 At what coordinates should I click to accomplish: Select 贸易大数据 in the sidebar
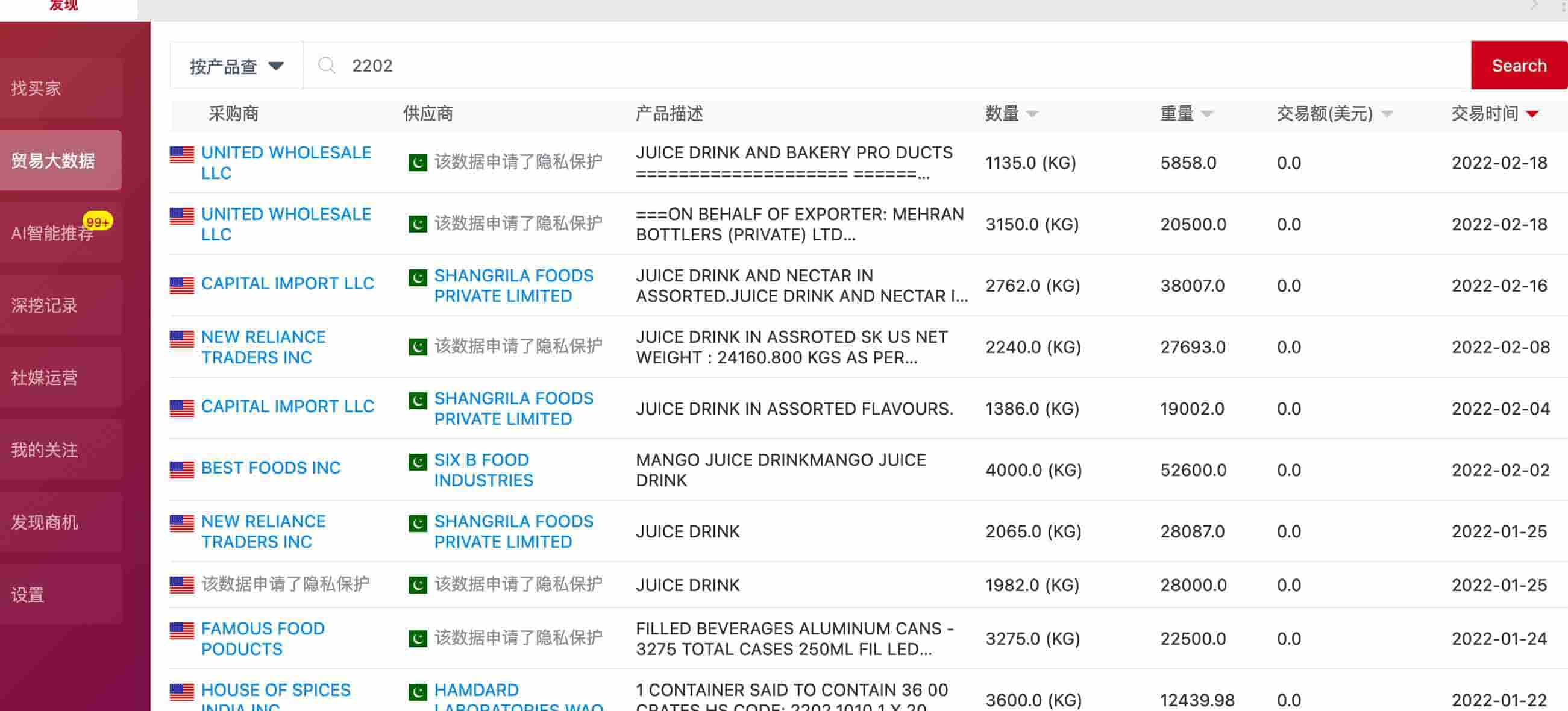click(61, 161)
